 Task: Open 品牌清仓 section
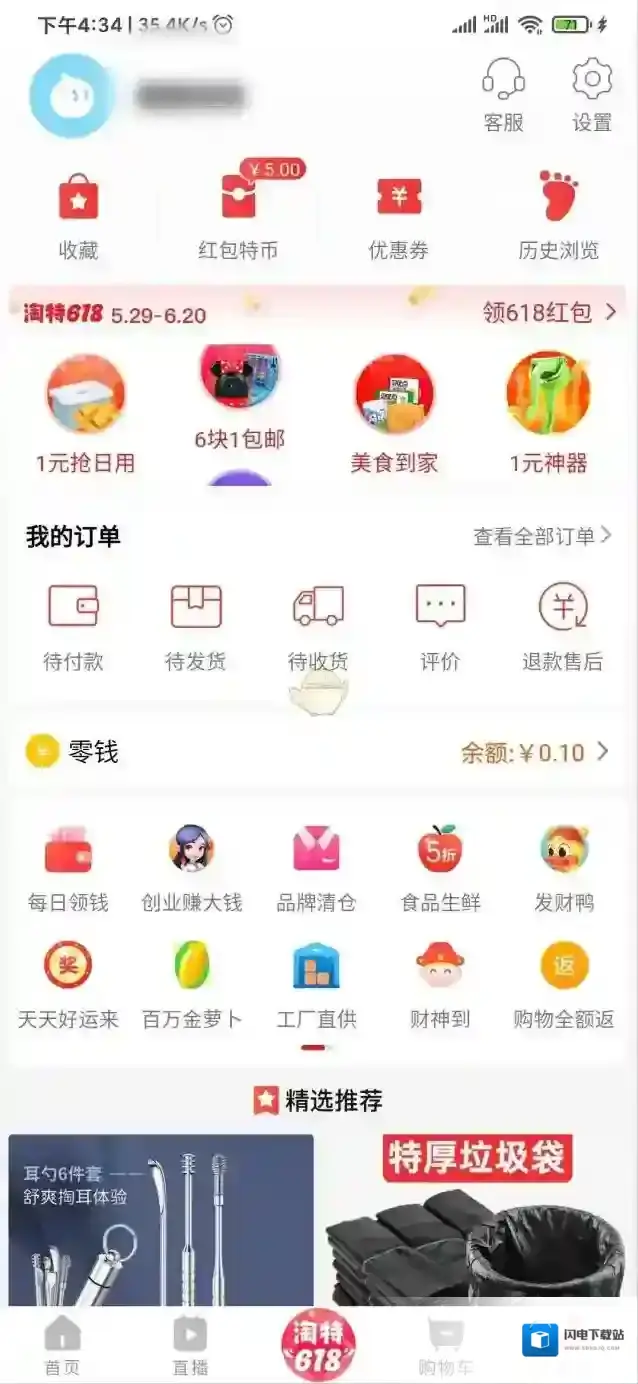click(316, 868)
